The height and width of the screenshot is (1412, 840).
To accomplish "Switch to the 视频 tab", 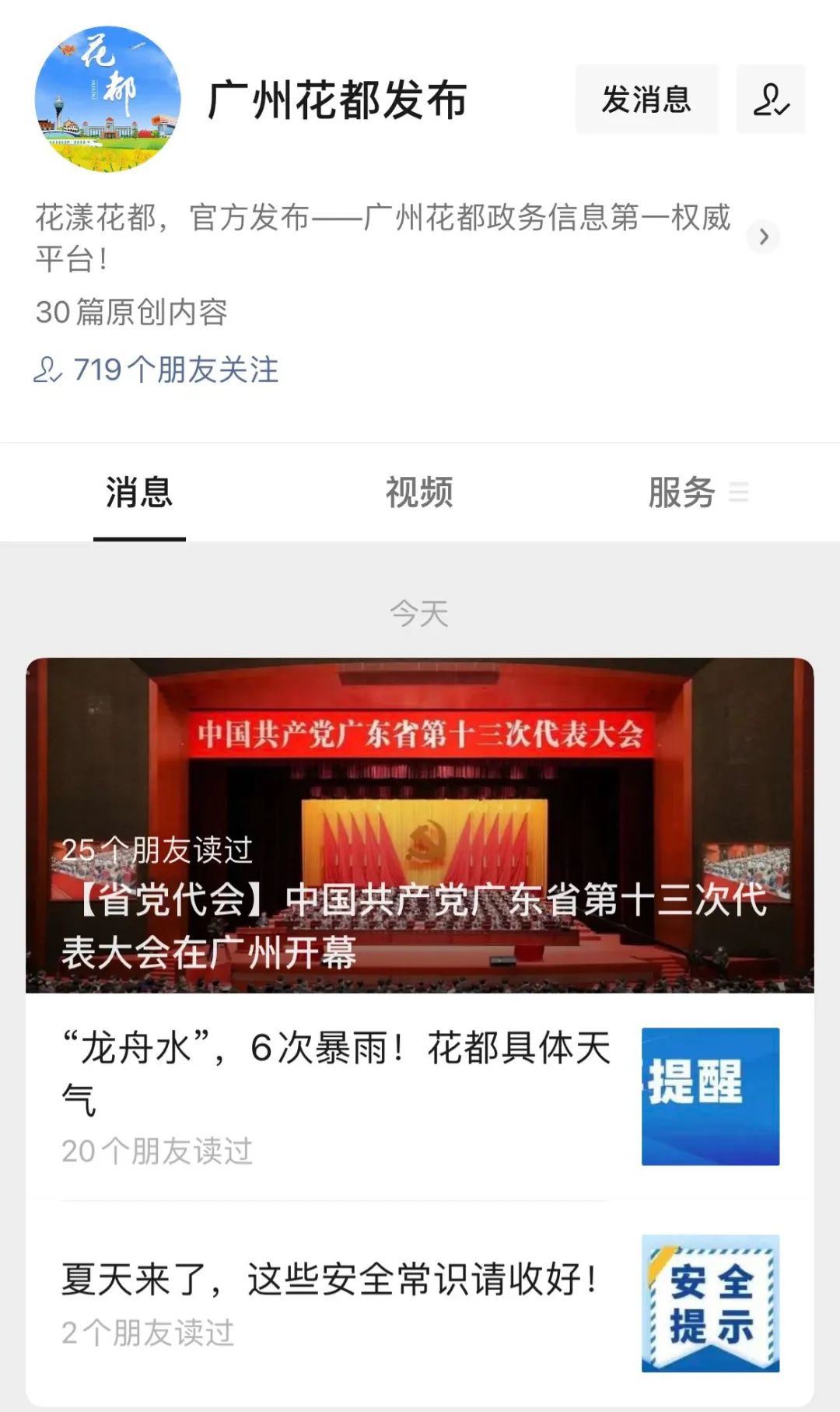I will coord(419,492).
